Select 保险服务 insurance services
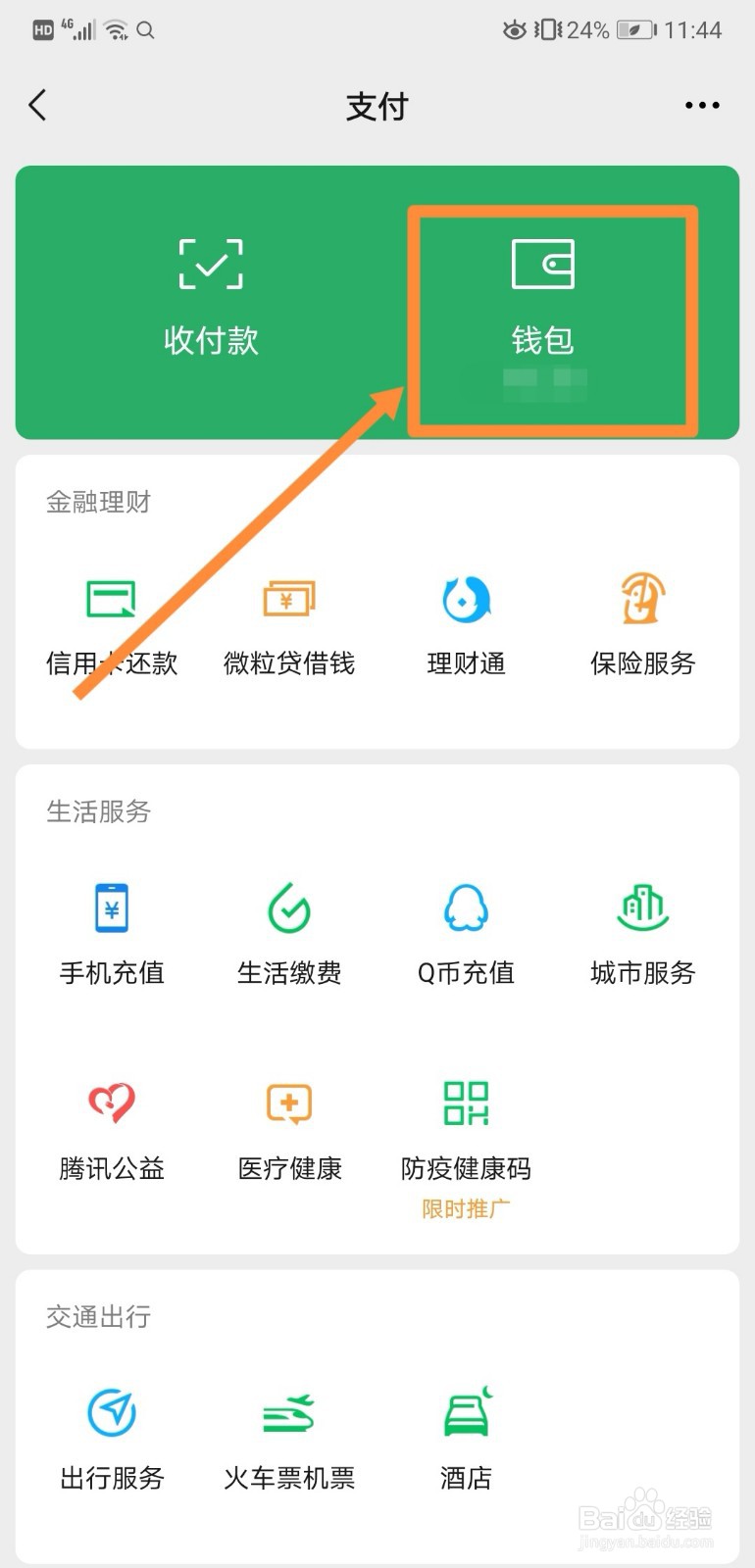755x1568 pixels. [641, 622]
